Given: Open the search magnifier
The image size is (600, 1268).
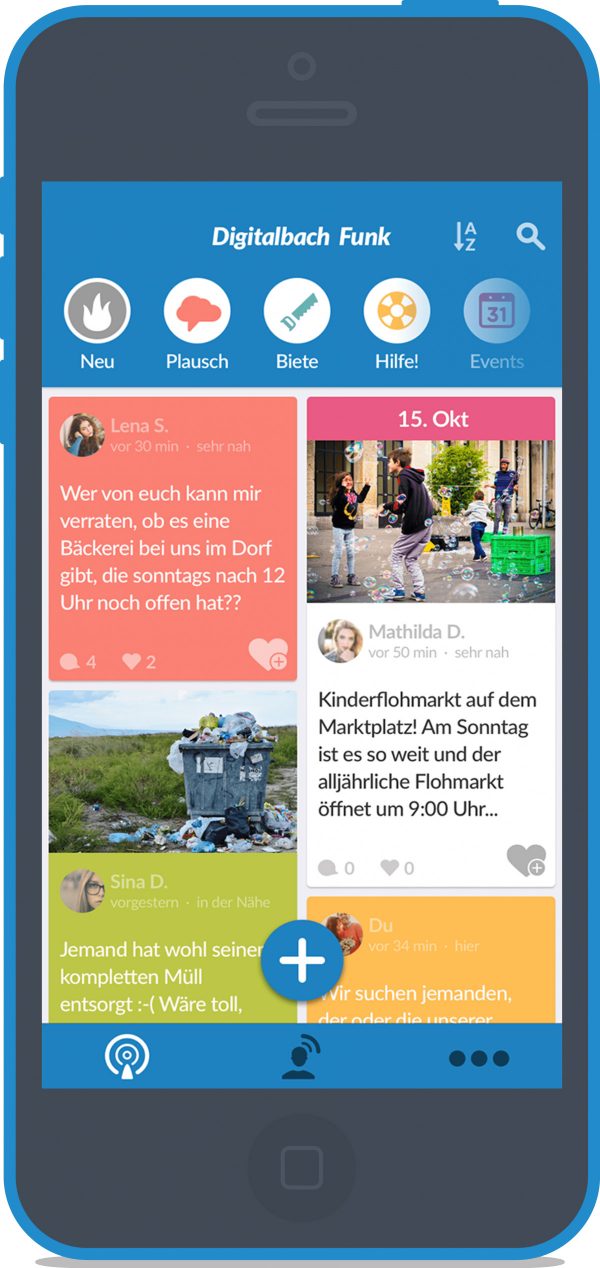Looking at the screenshot, I should (530, 237).
